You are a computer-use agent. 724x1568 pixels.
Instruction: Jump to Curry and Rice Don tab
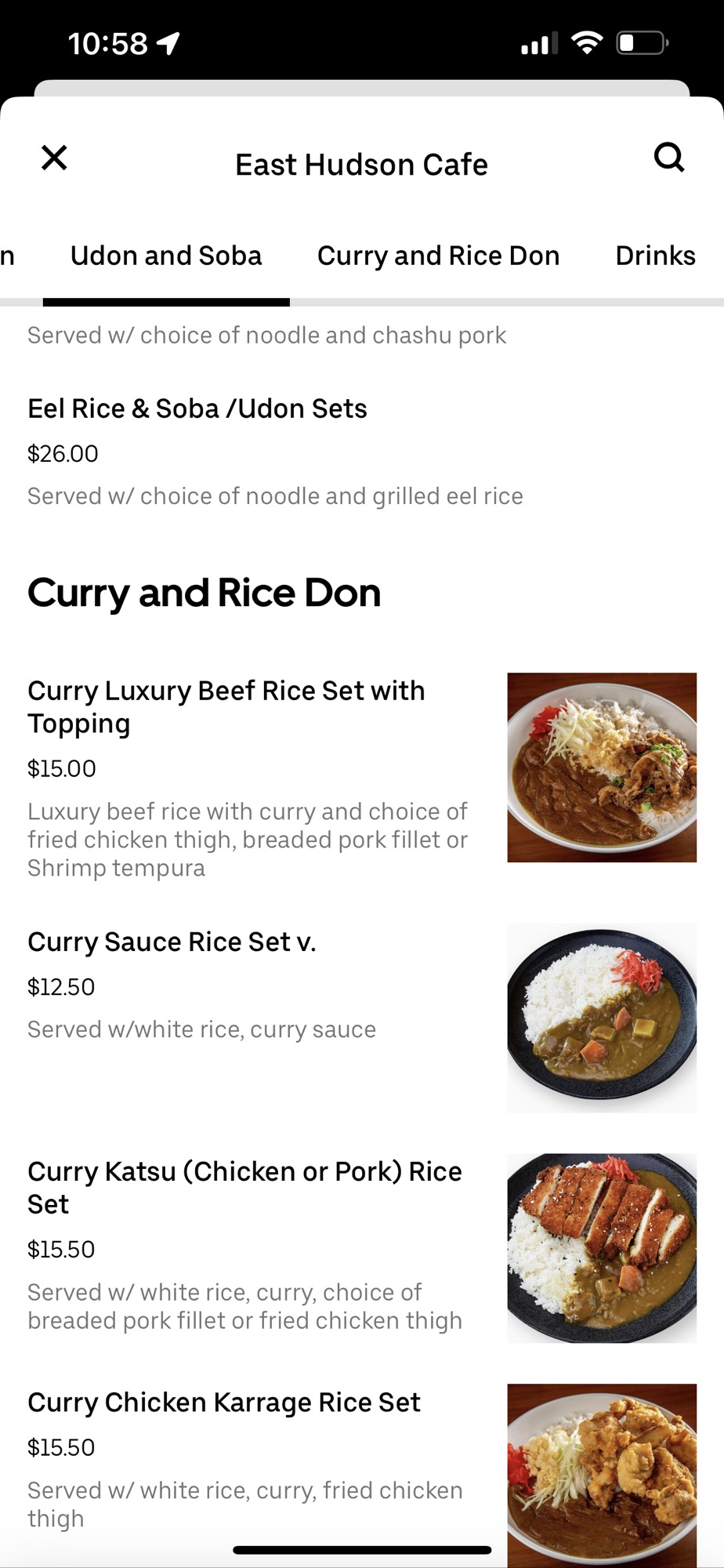coord(438,256)
